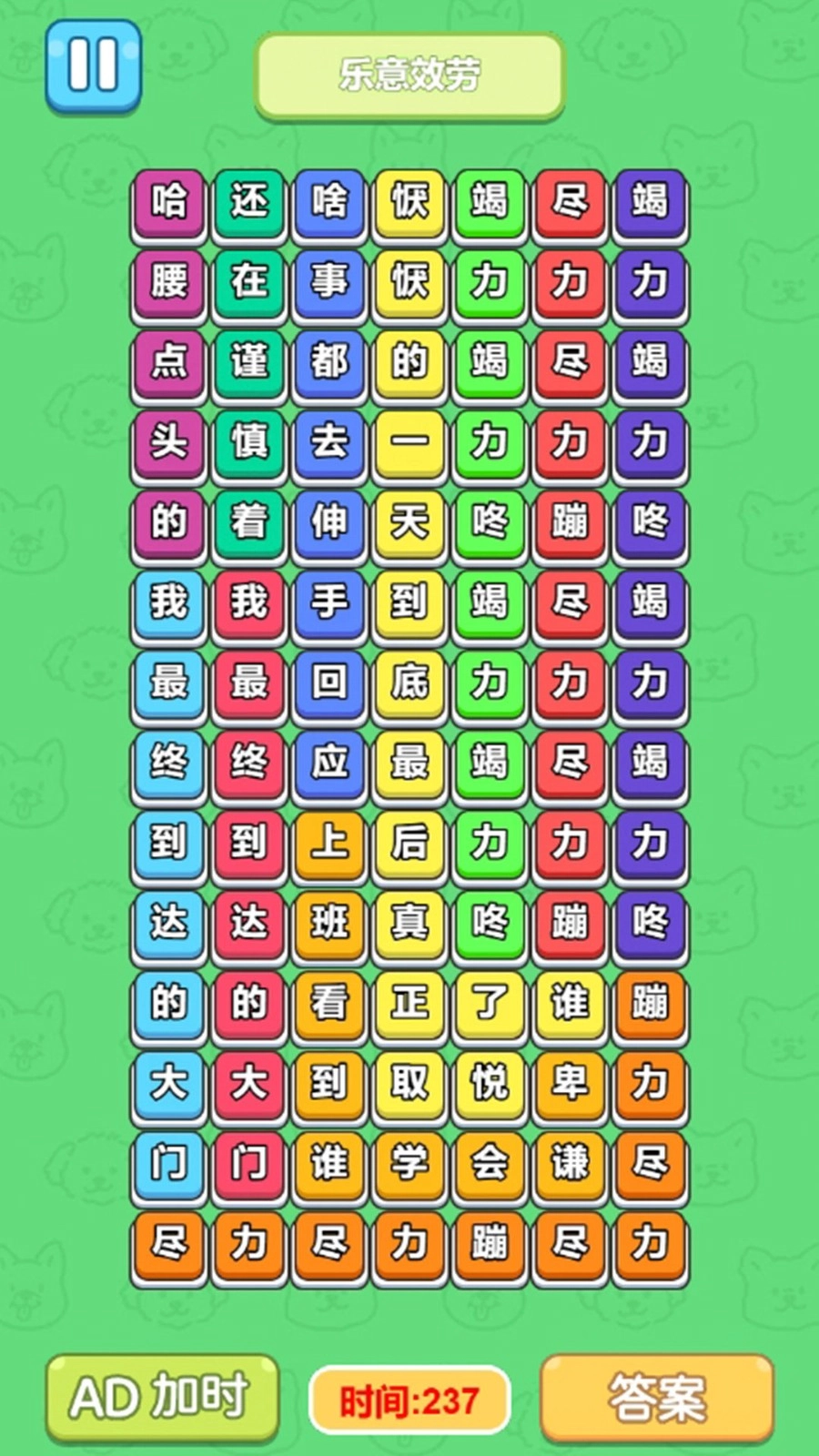Tap the orange "班" tile
The width and height of the screenshot is (819, 1456).
tap(329, 925)
